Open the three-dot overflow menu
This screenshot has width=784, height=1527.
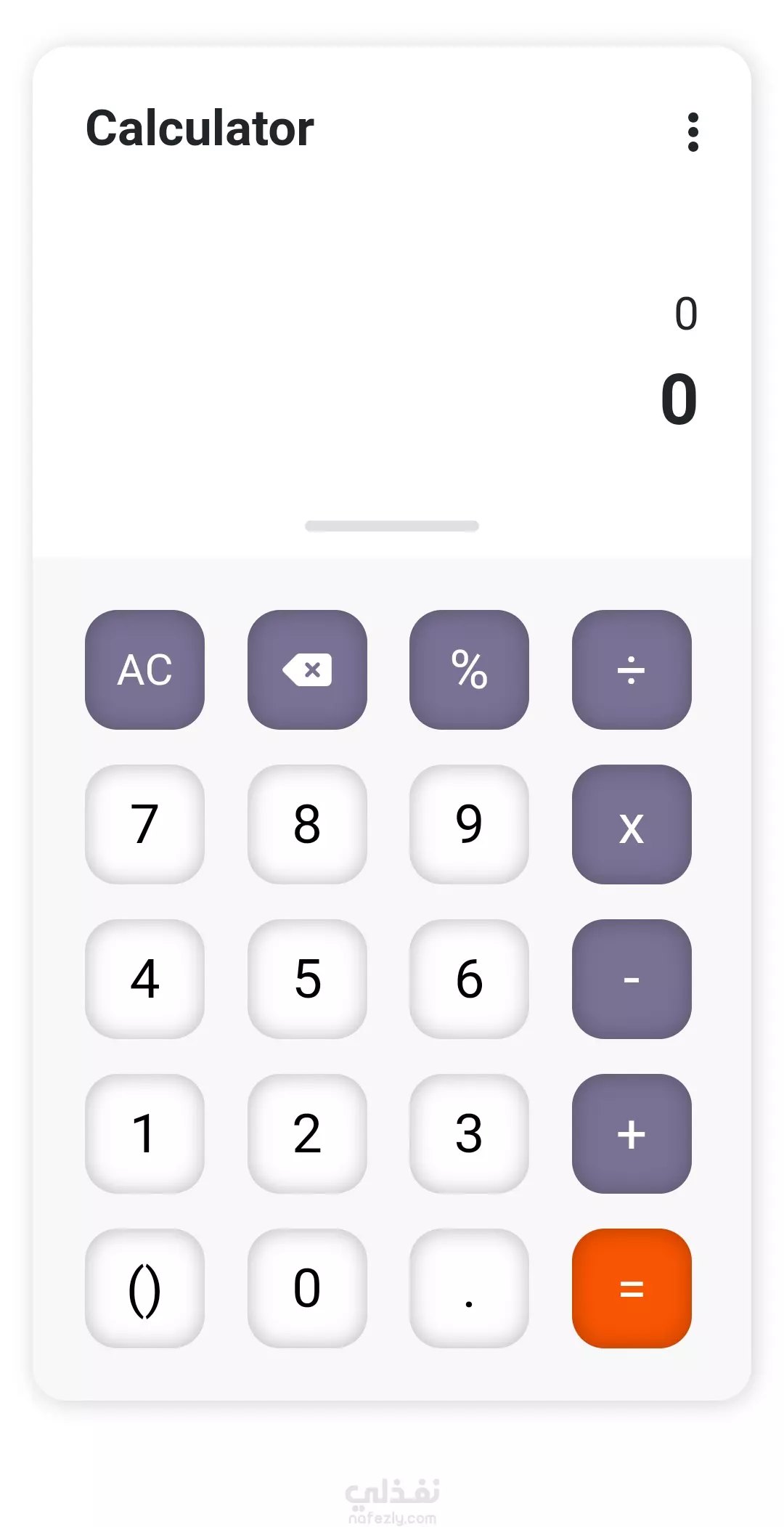(693, 132)
